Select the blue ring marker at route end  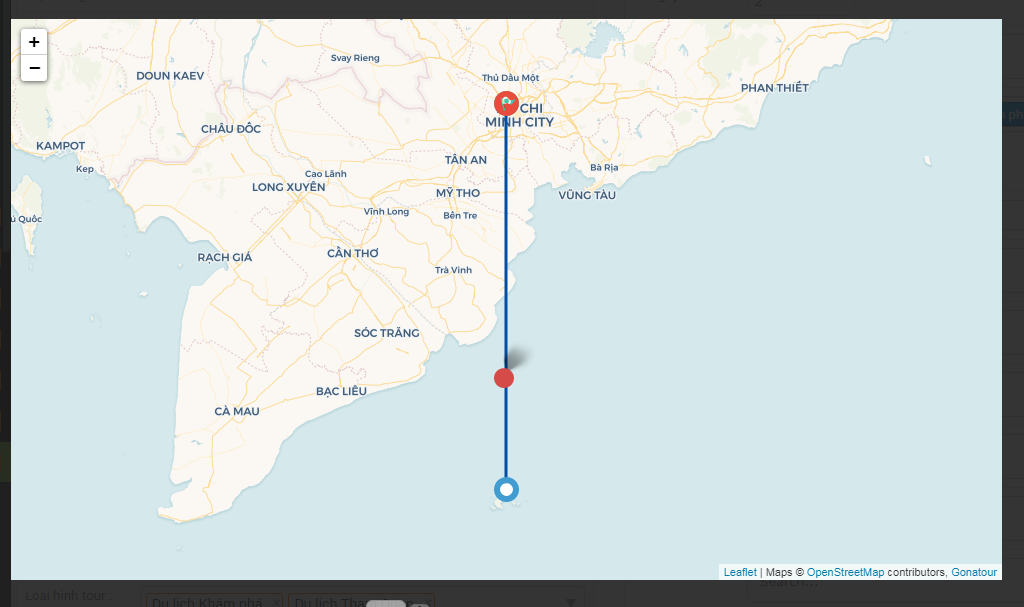pos(507,489)
